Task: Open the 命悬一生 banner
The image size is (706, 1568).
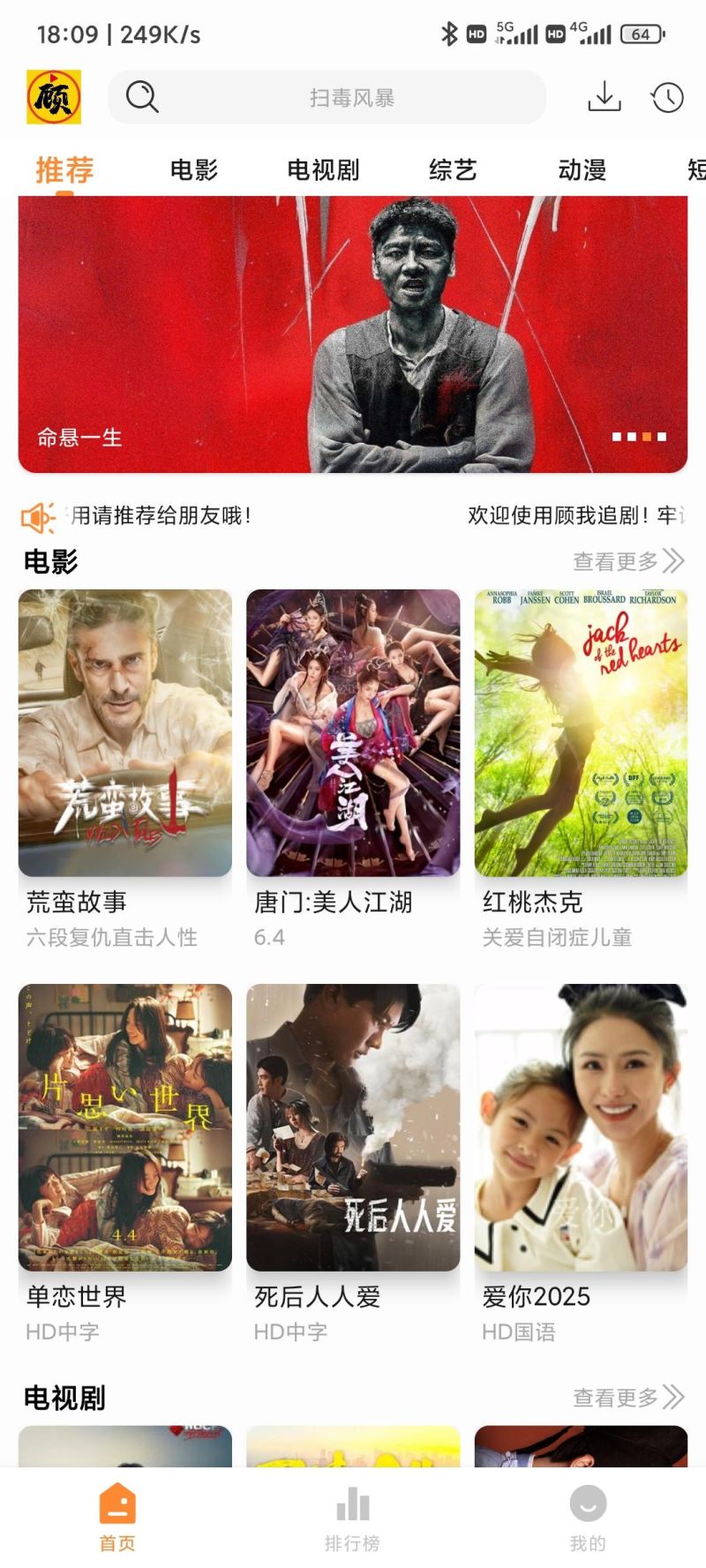Action: (x=353, y=334)
